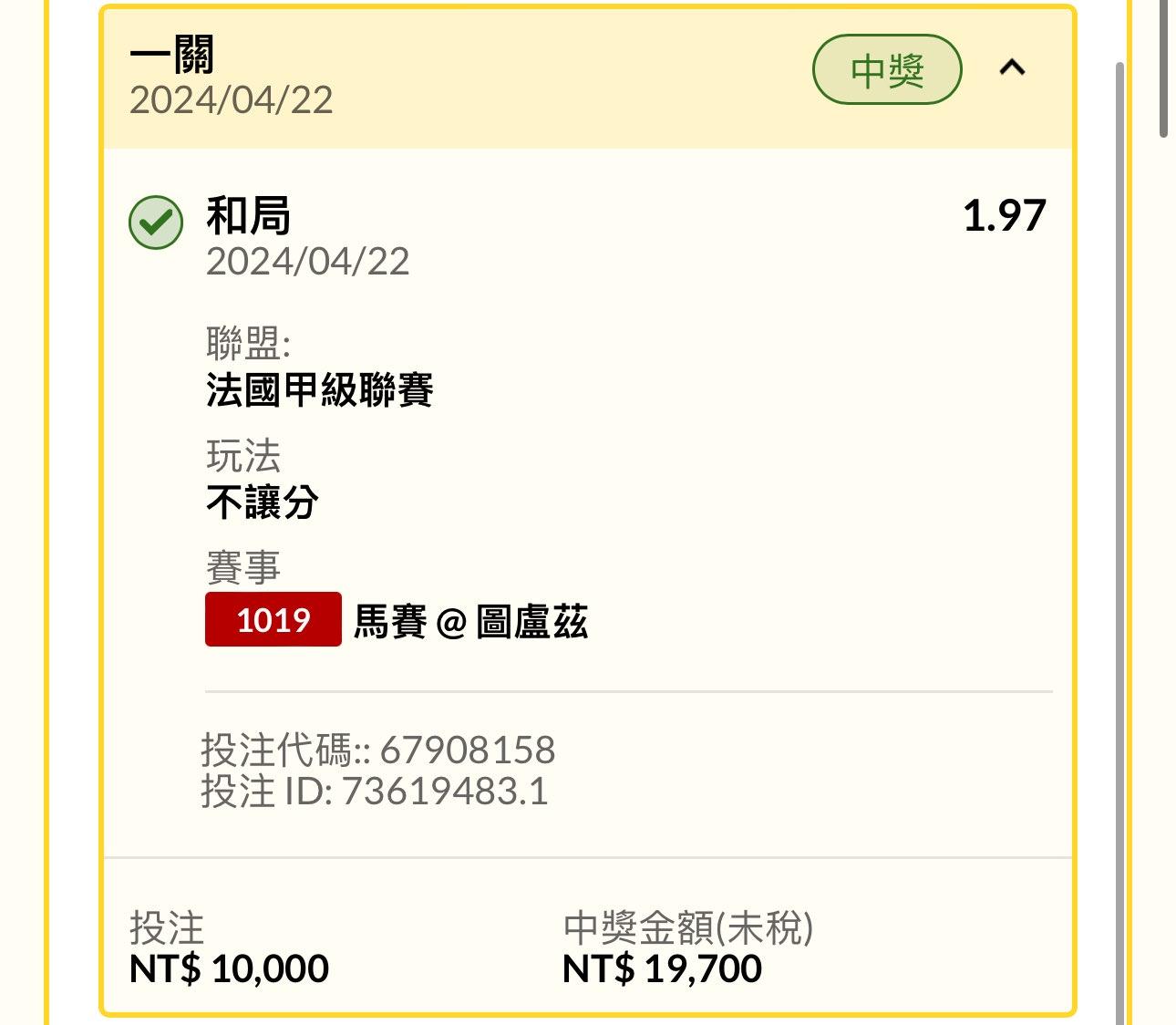Collapse the 一關 bet slip card
The width and height of the screenshot is (1176, 1025).
[x=1012, y=68]
